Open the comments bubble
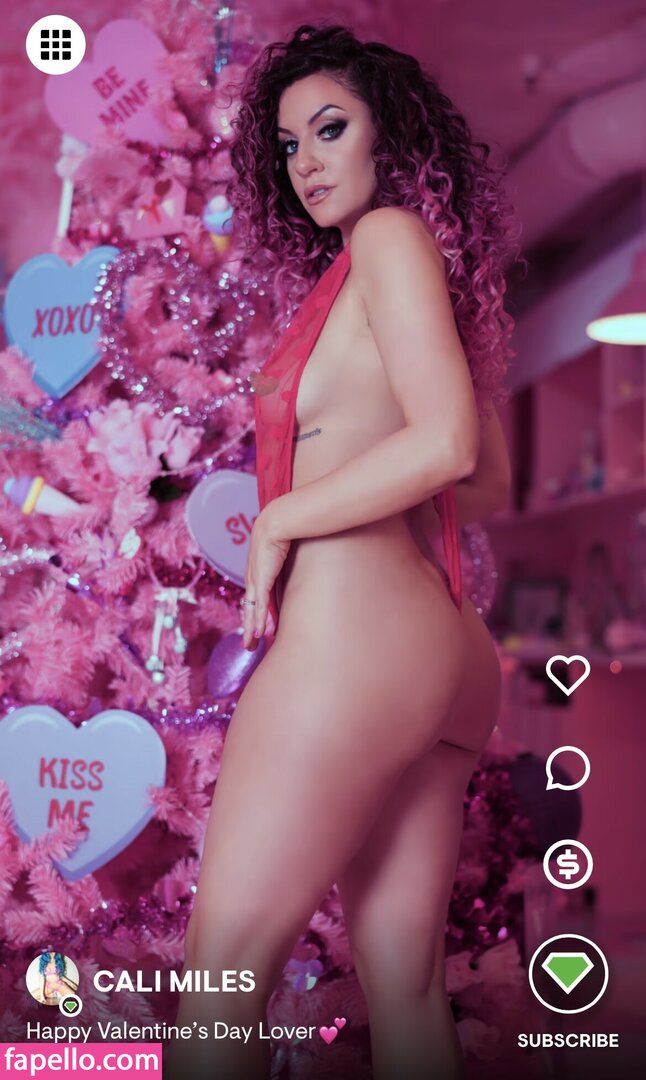The width and height of the screenshot is (646, 1080). 568,768
